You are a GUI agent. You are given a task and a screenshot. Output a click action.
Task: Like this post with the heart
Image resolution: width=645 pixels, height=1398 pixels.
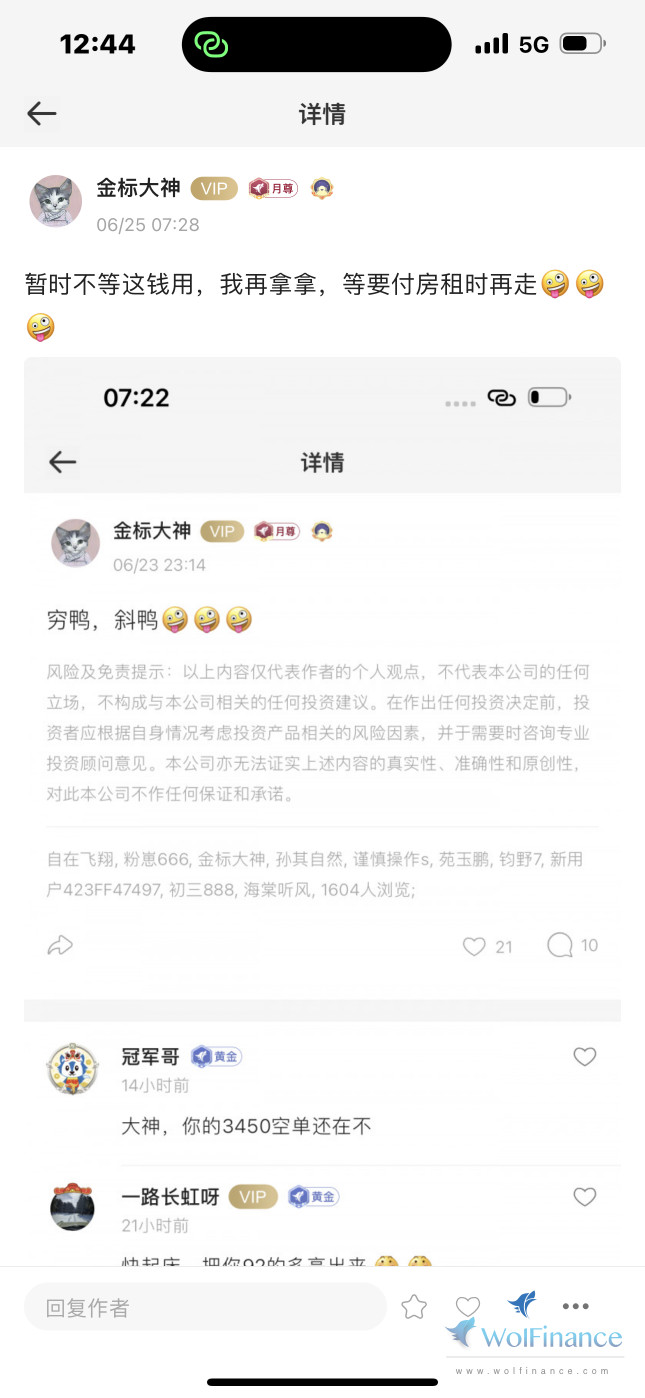[x=467, y=1307]
